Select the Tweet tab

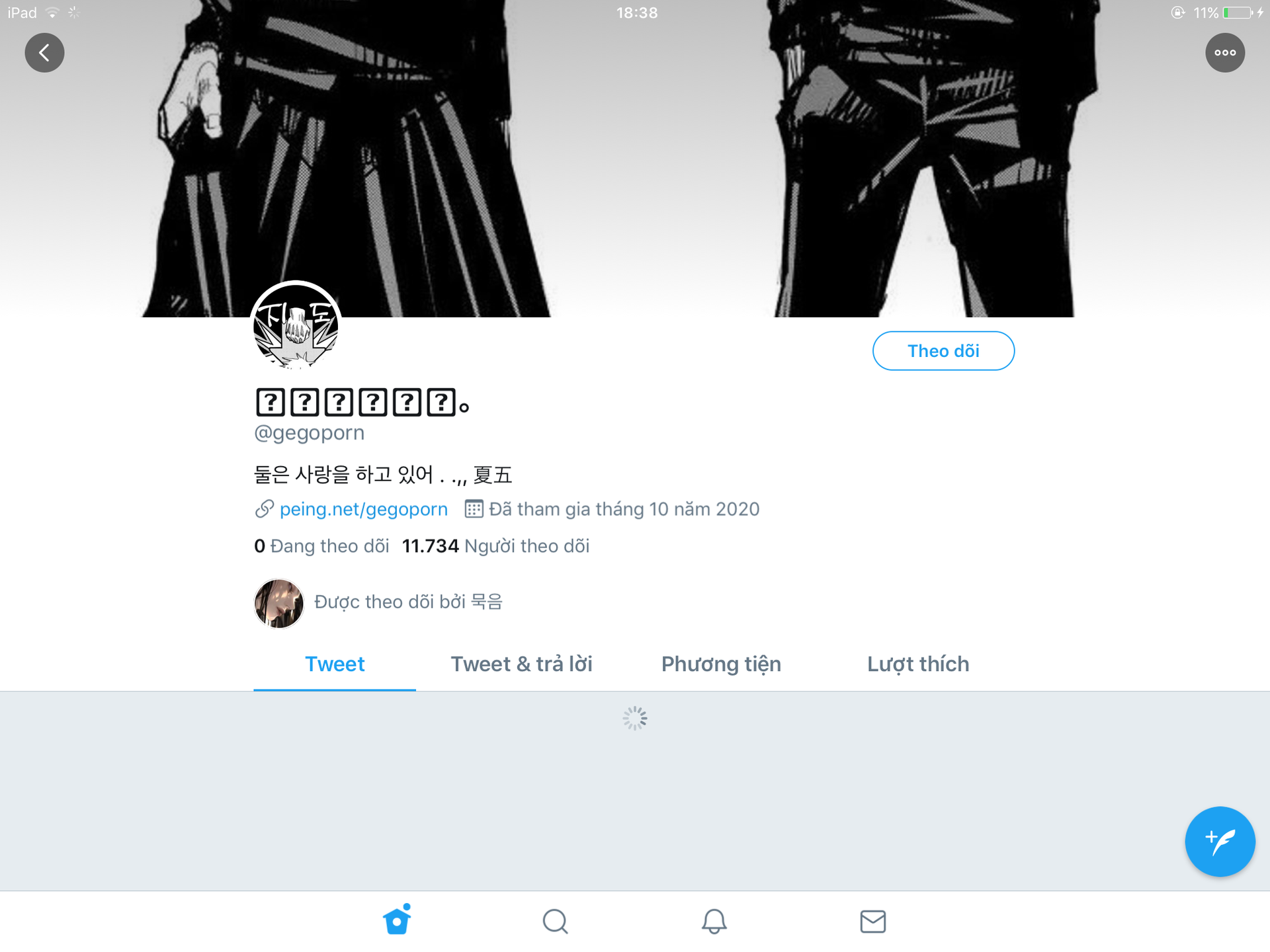coord(335,664)
